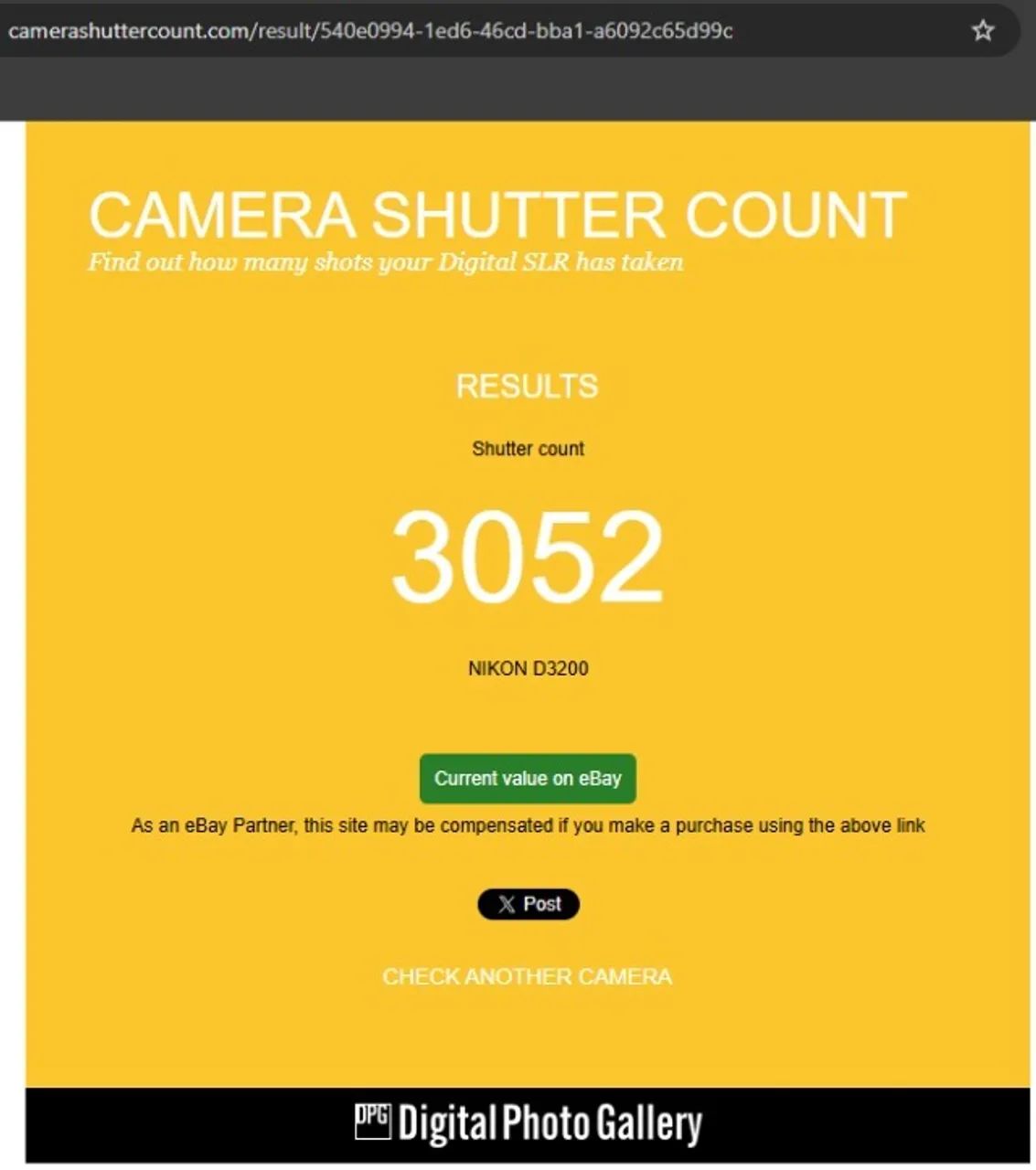Share result via X Post button

pyautogui.click(x=528, y=904)
